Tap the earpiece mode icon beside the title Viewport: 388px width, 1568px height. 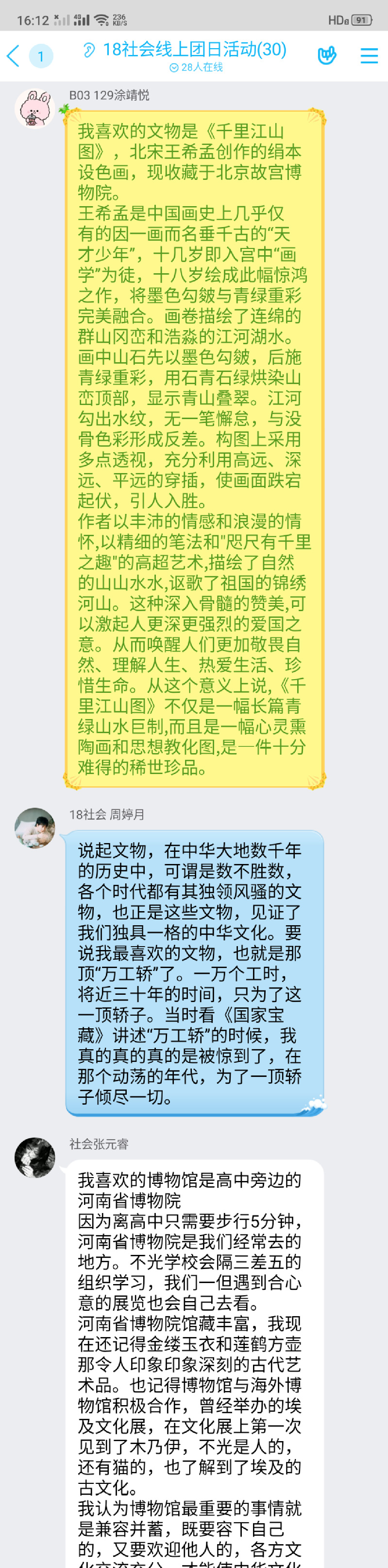click(89, 50)
